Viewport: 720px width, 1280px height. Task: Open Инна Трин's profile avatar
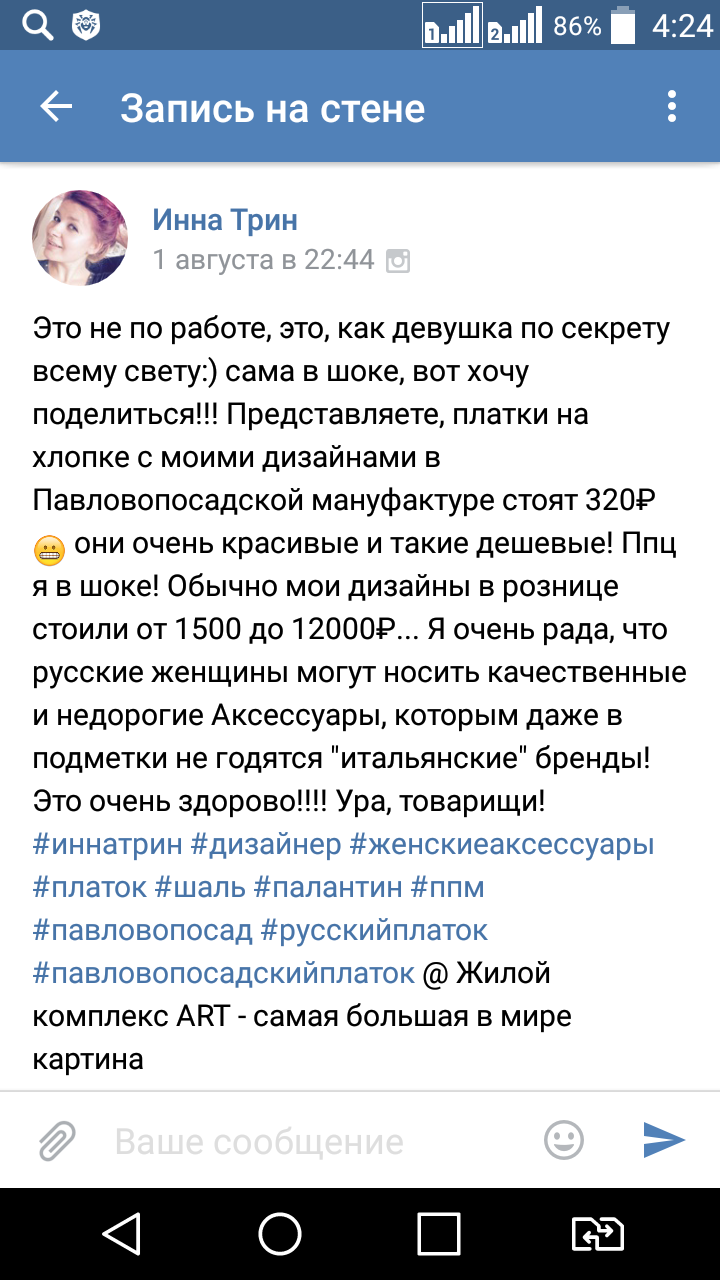(x=80, y=238)
